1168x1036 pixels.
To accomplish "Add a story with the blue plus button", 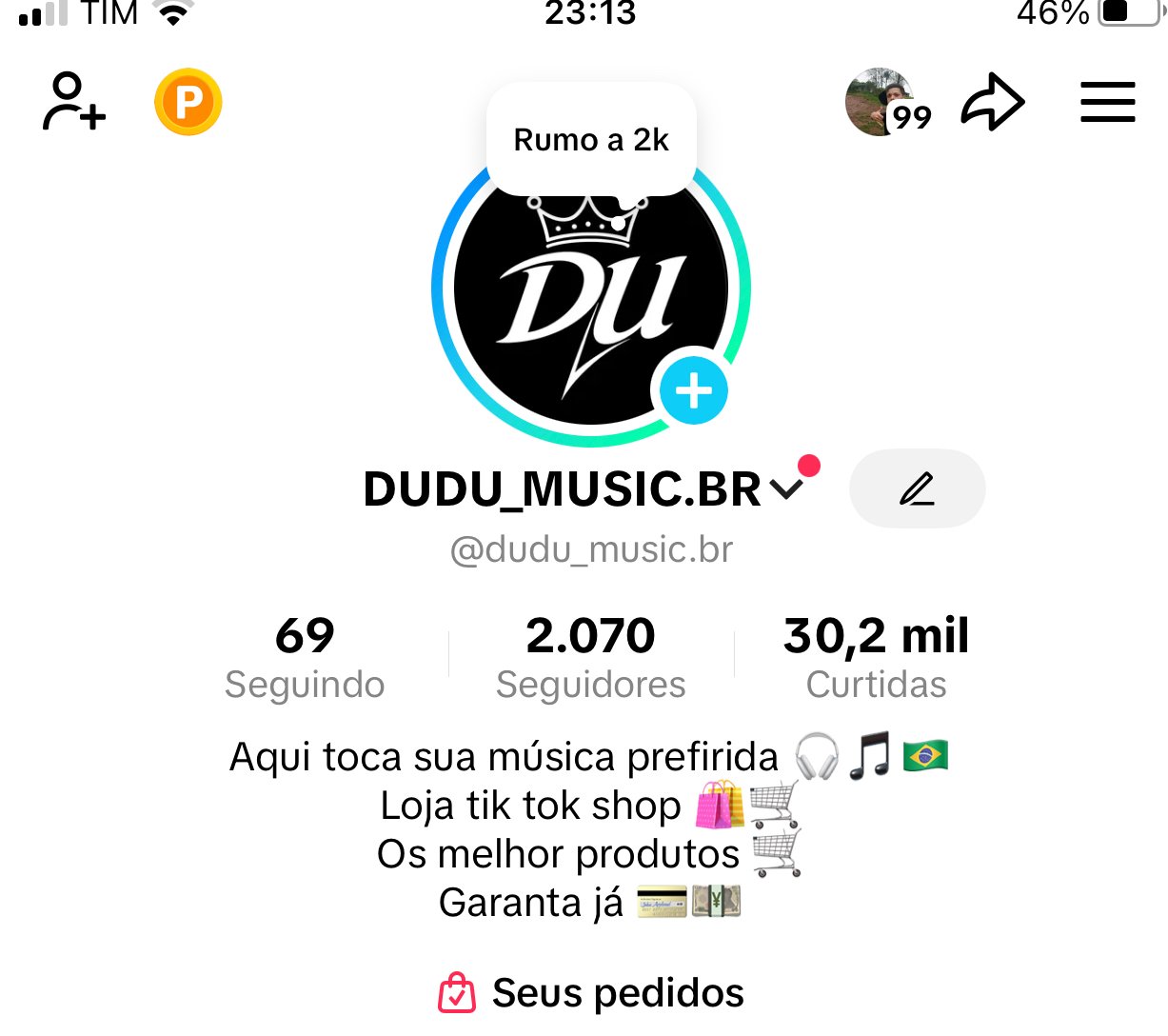I will (694, 390).
